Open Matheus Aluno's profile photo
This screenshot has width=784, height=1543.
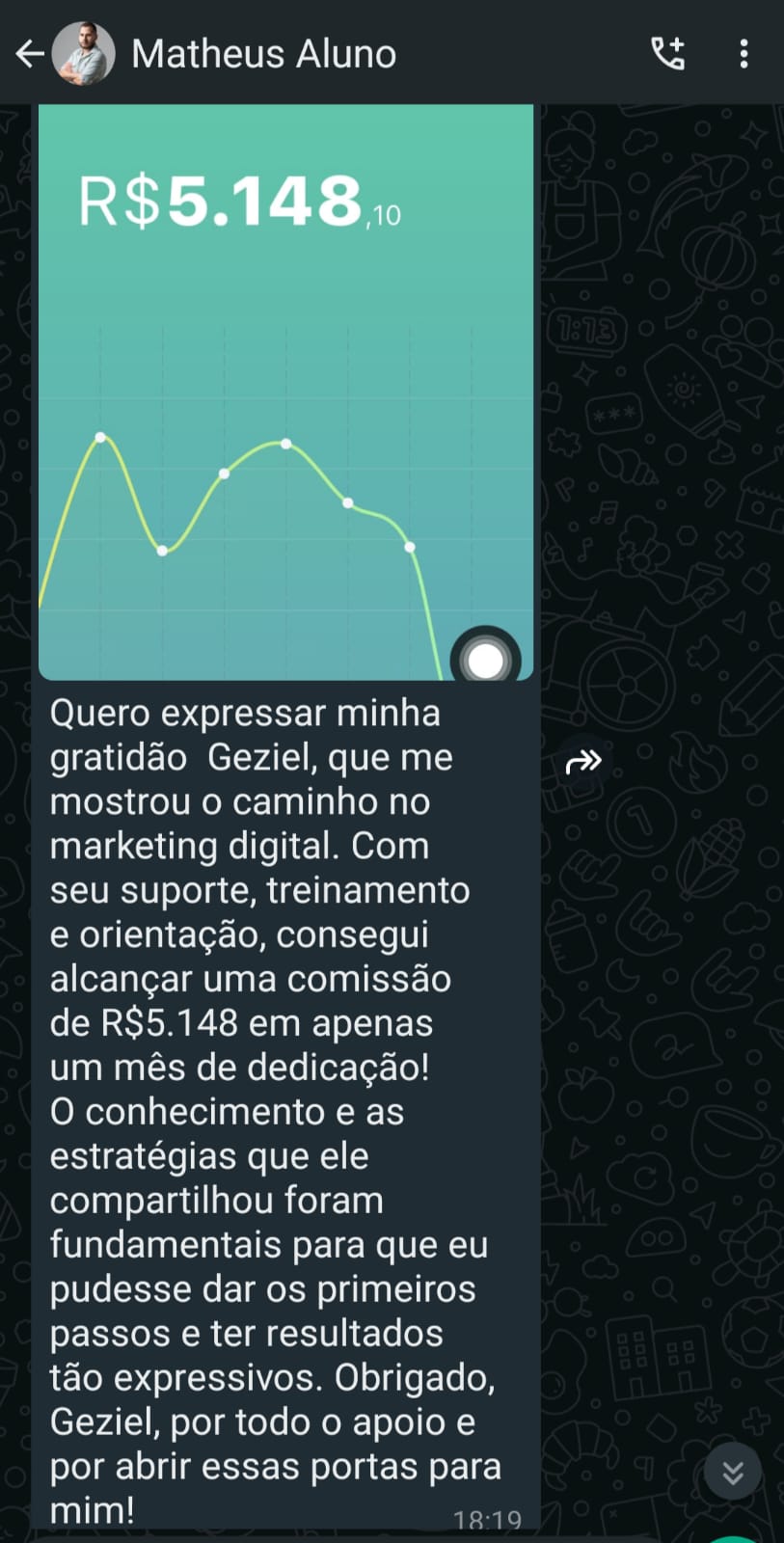pyautogui.click(x=83, y=54)
